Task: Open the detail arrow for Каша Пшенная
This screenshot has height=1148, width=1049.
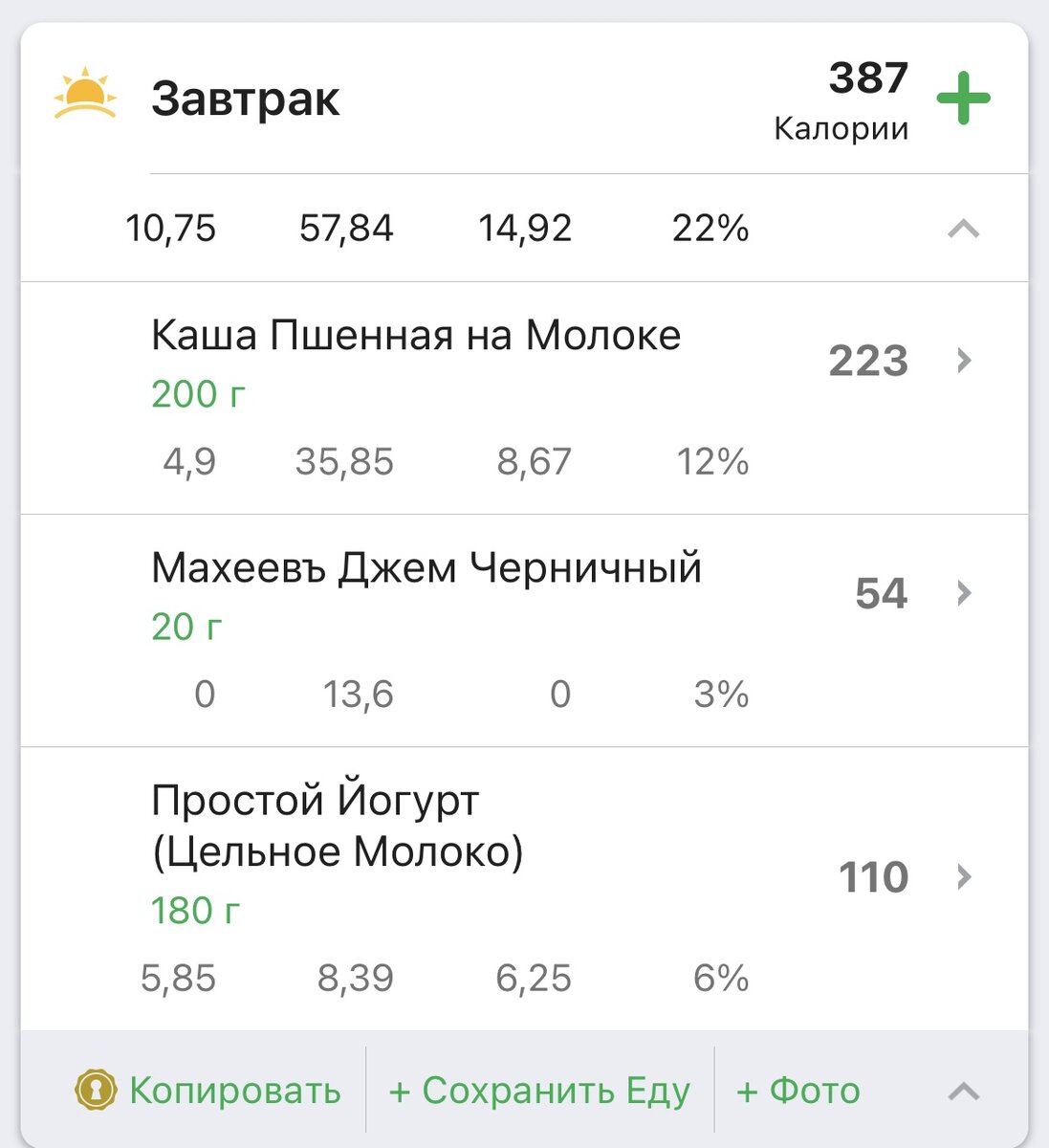Action: (x=963, y=361)
